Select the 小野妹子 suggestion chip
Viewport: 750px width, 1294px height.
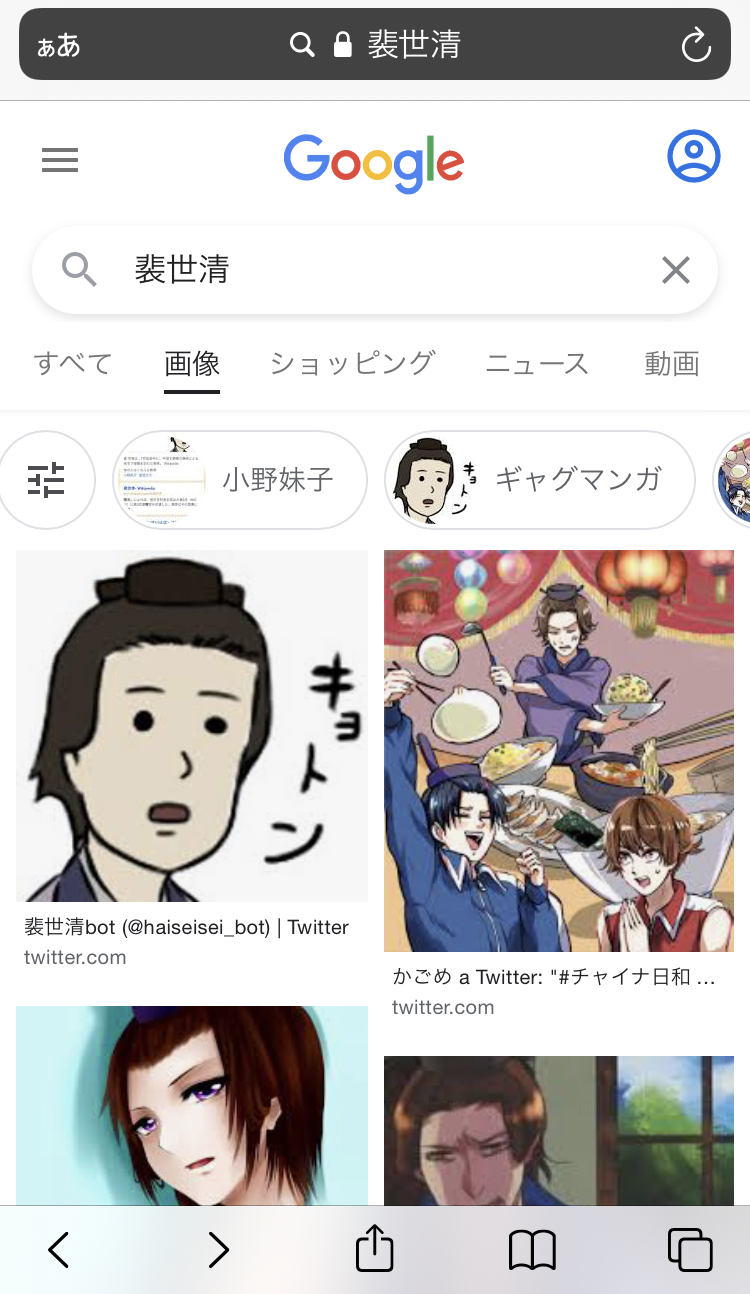[x=240, y=480]
